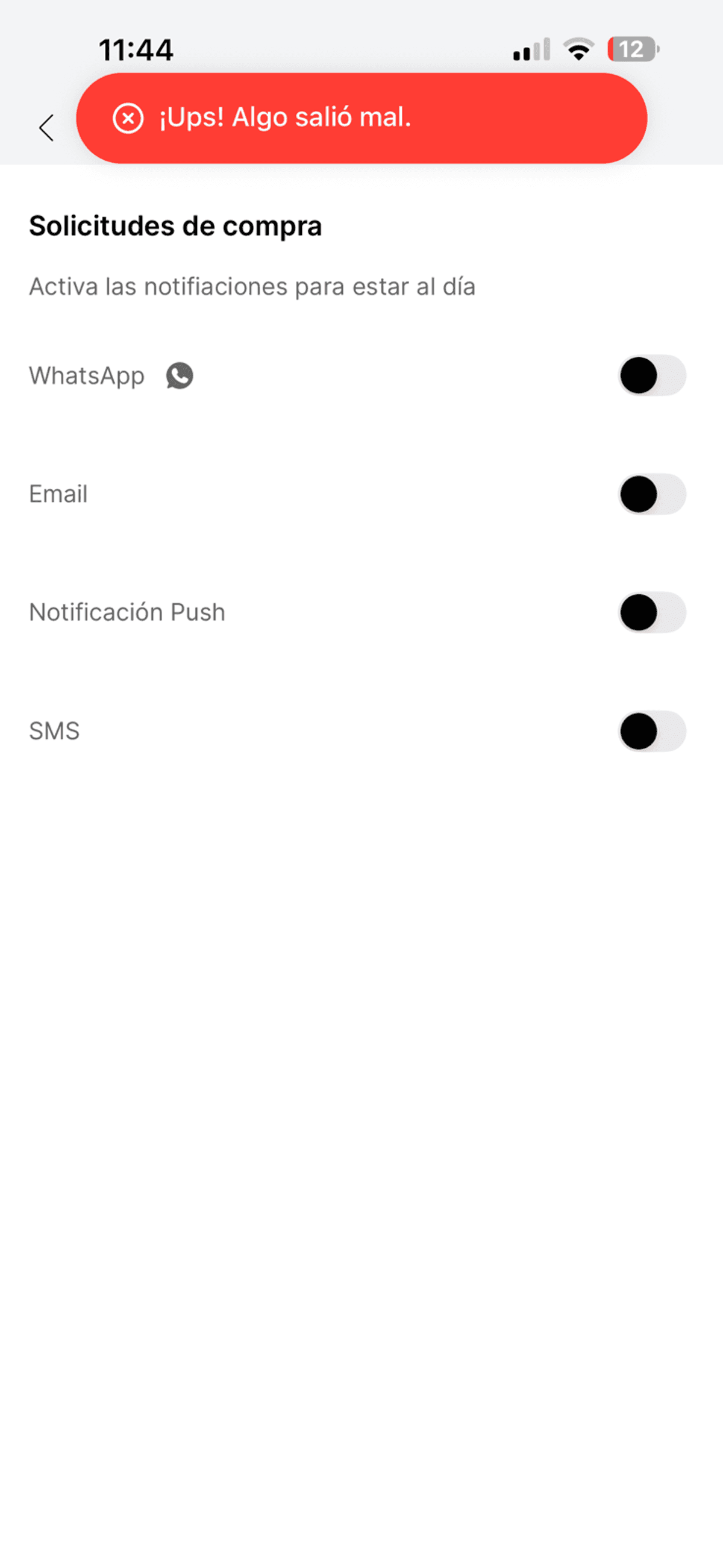
Task: Turn on Email notifications
Action: click(652, 494)
